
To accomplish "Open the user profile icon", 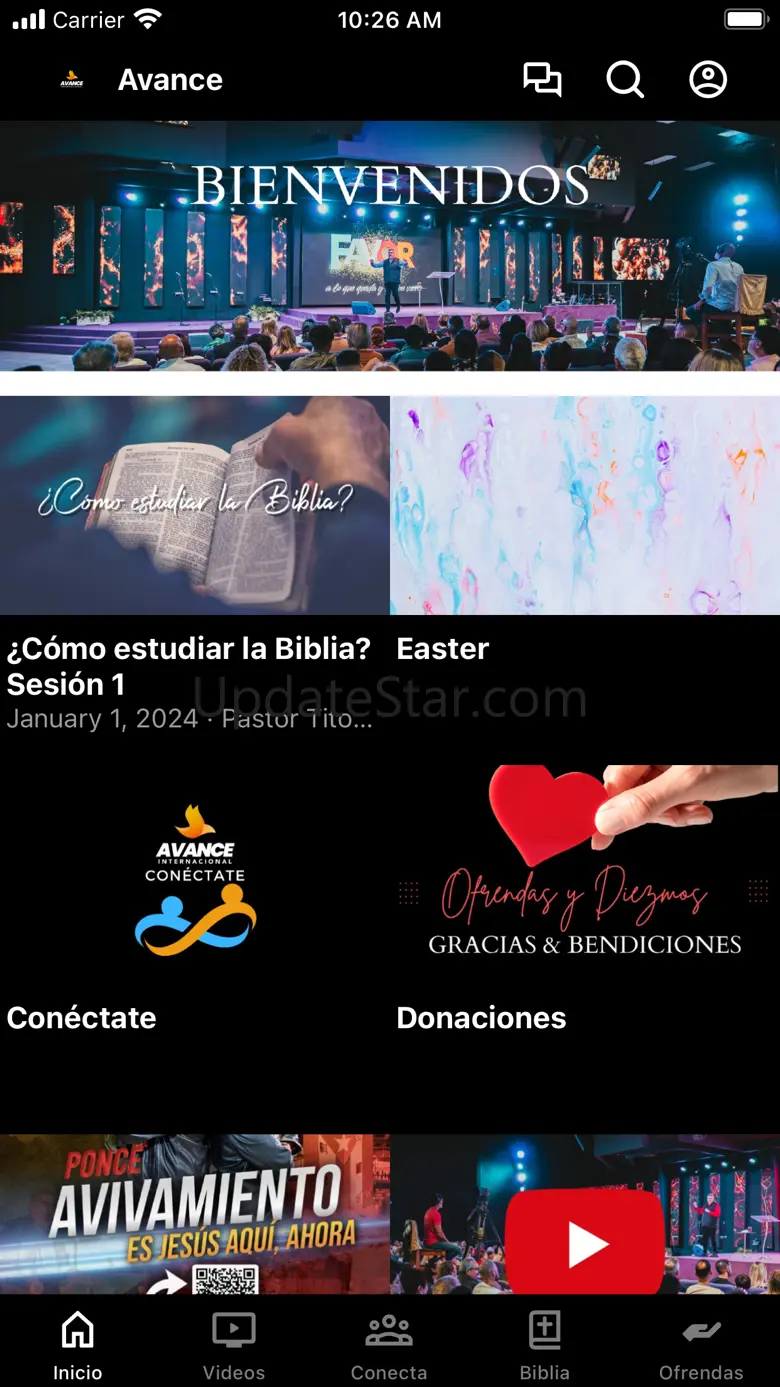I will 708,80.
